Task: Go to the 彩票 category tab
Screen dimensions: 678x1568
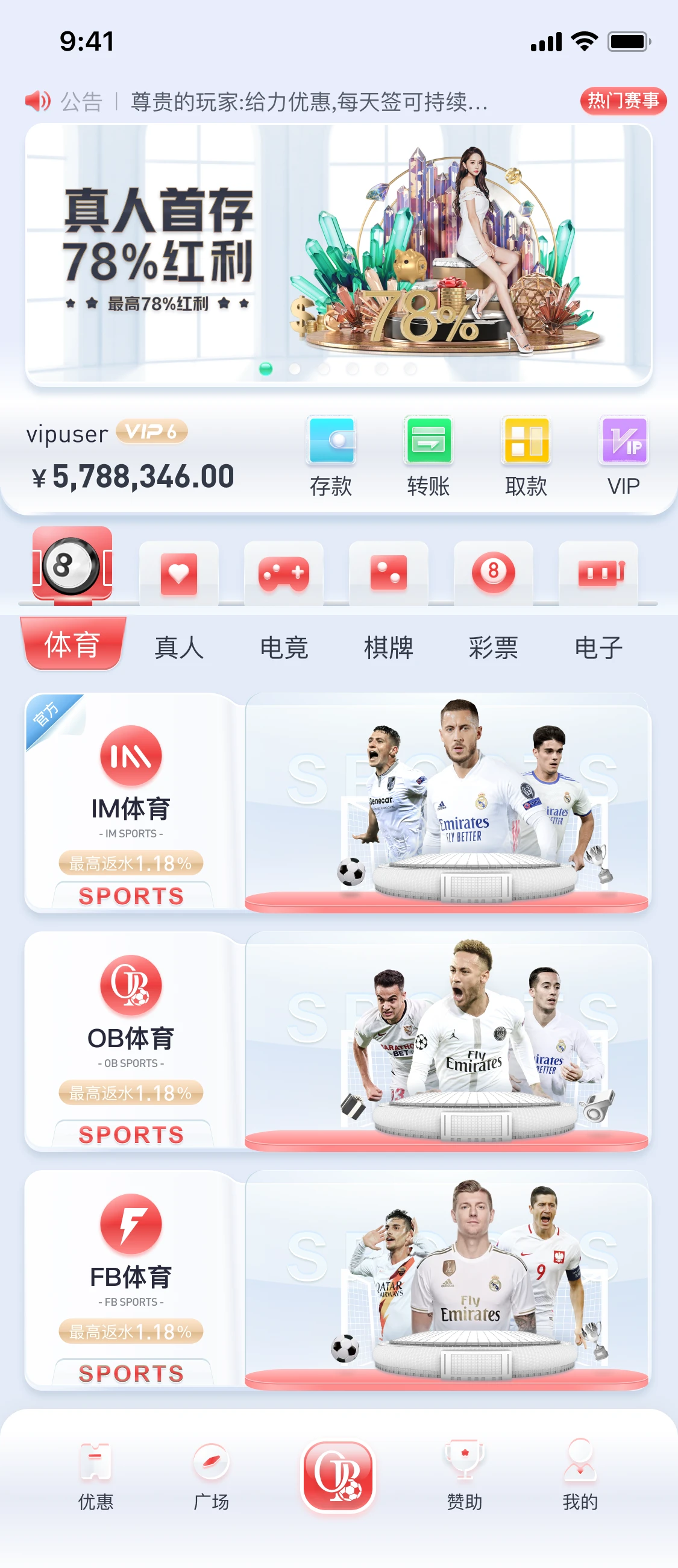Action: (493, 647)
